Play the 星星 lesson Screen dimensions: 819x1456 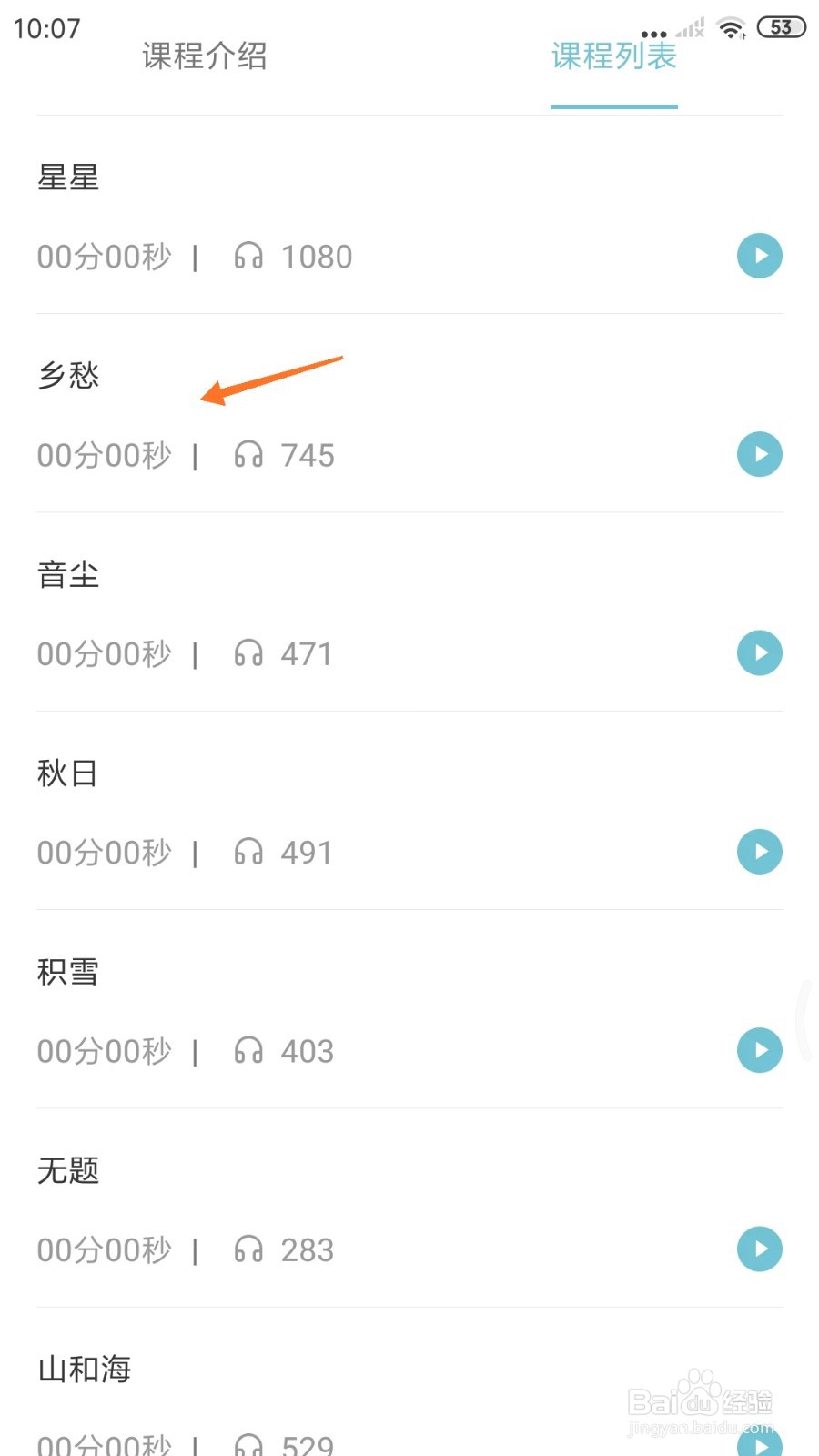click(x=760, y=256)
